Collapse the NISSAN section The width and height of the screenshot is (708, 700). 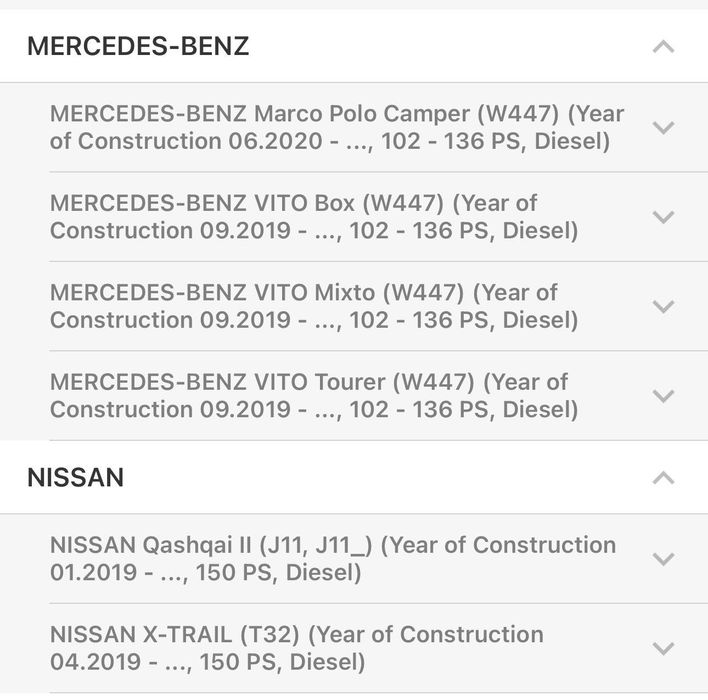662,479
